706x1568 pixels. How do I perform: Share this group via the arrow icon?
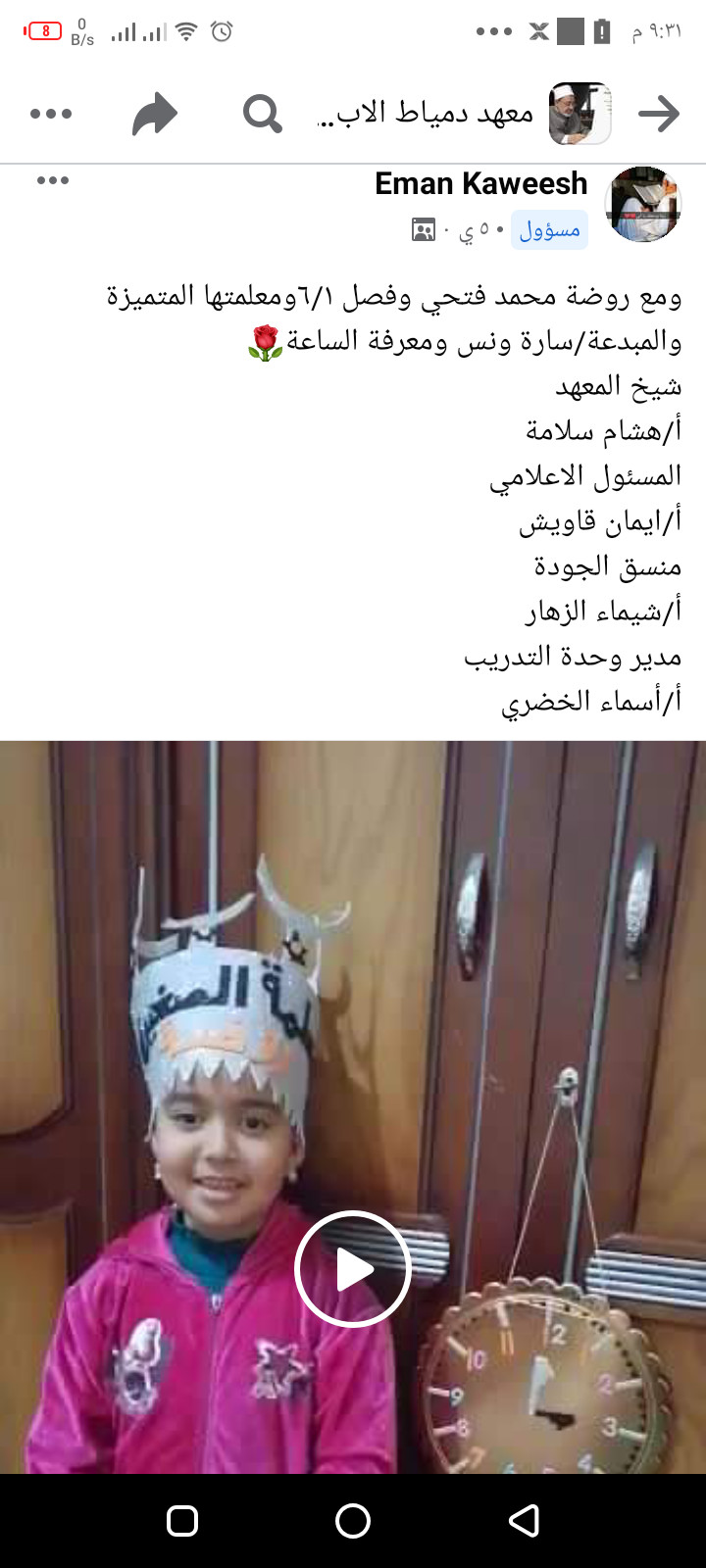155,115
